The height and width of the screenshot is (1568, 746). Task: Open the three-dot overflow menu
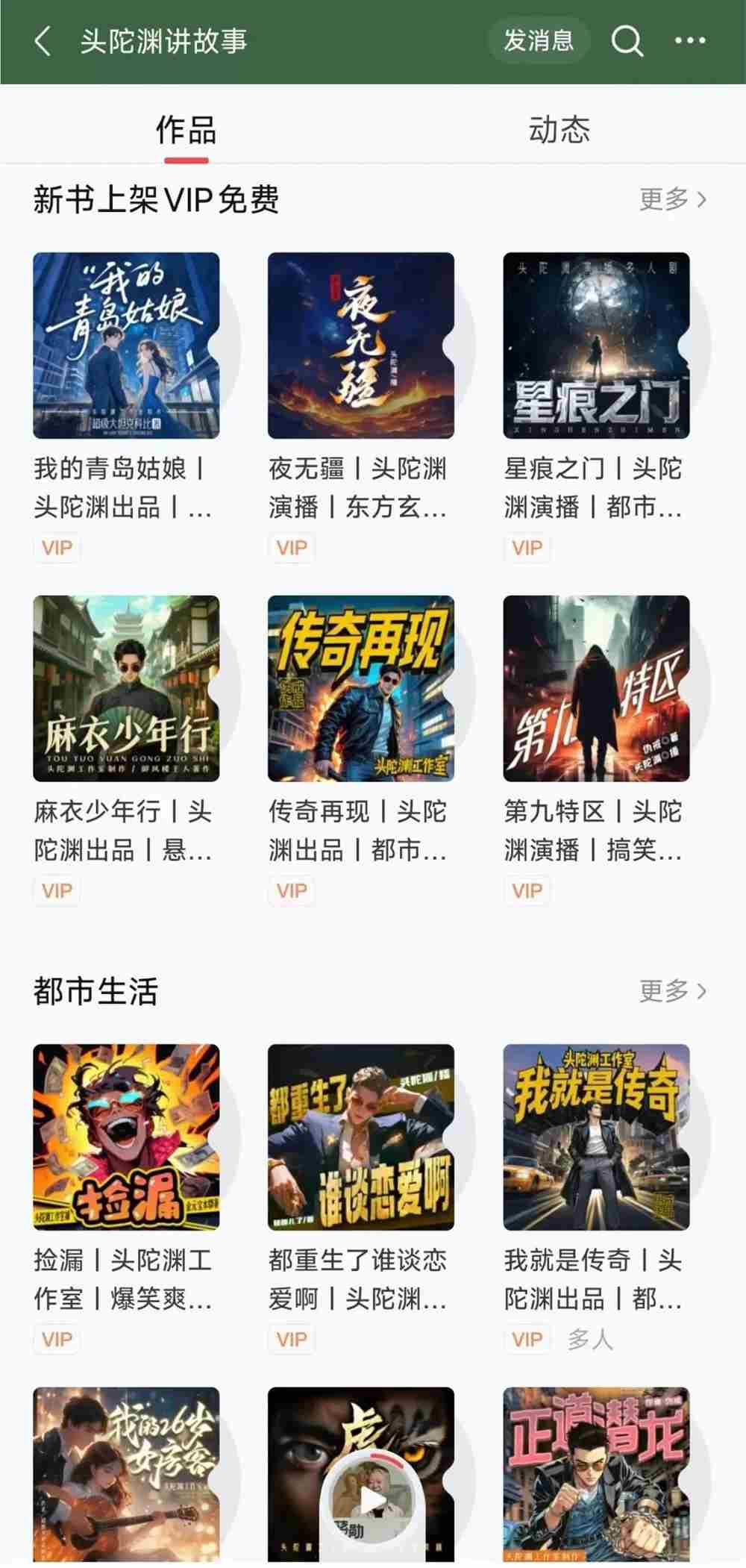point(690,41)
